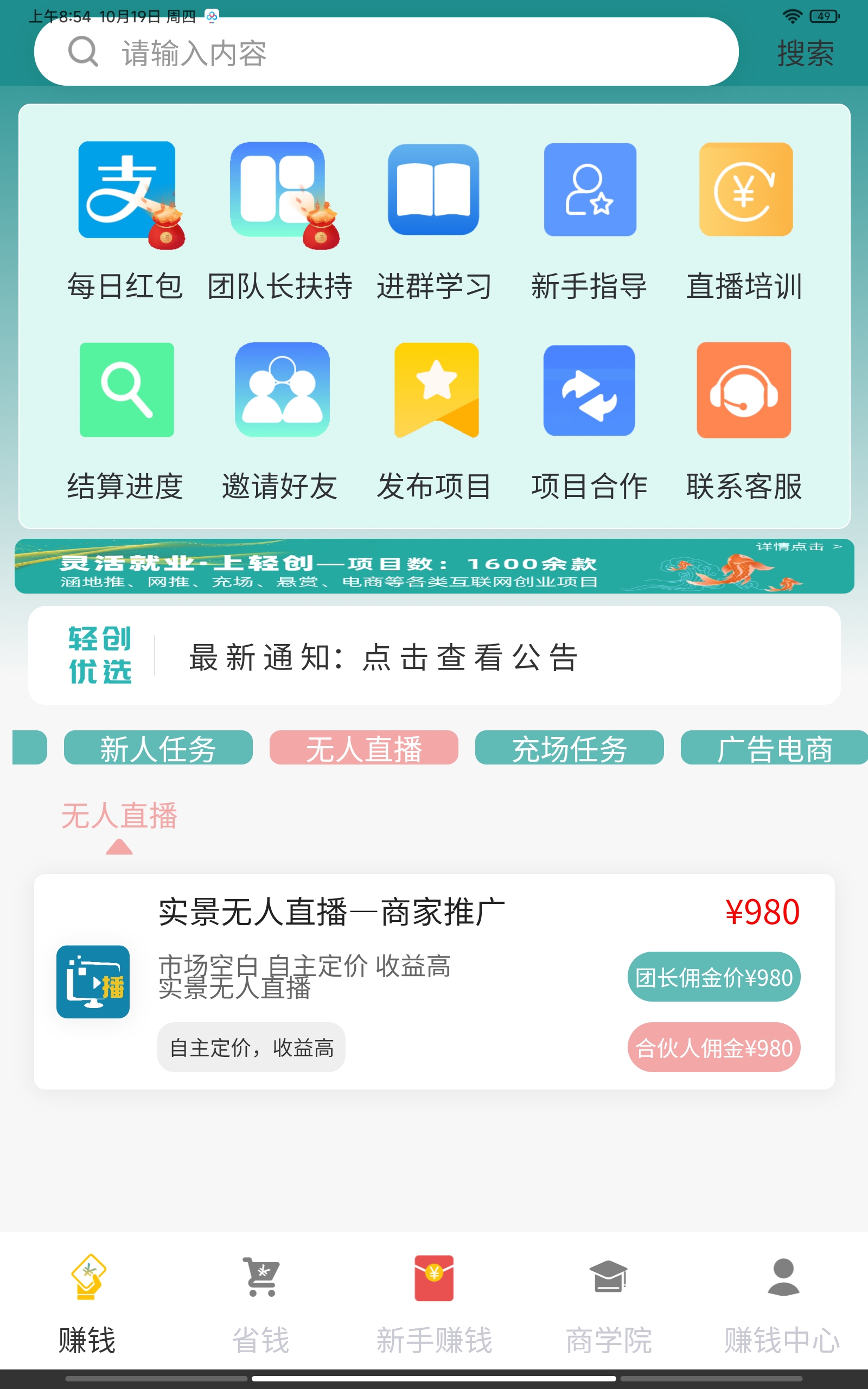Select the 新人任务 category chip
This screenshot has width=868, height=1389.
click(x=158, y=748)
